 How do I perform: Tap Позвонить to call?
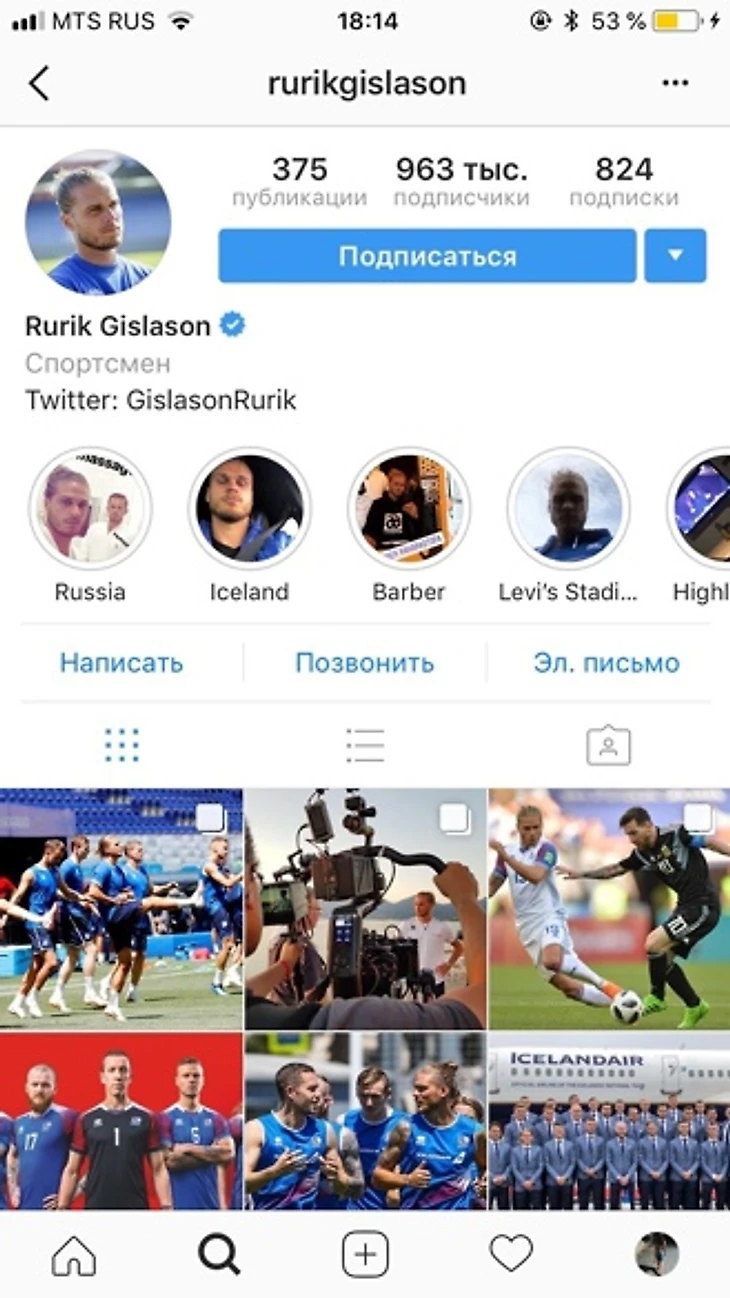(364, 662)
